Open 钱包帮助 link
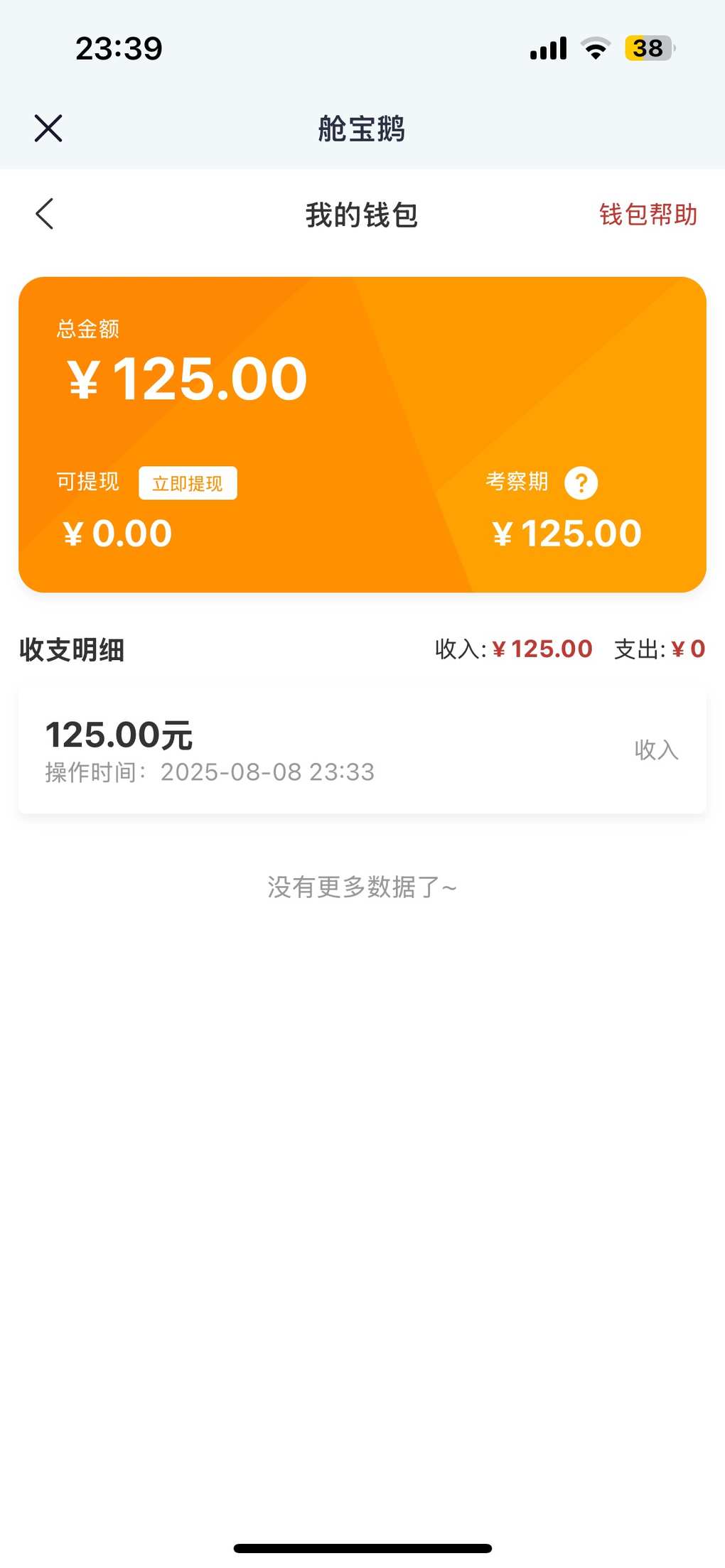 coord(648,215)
